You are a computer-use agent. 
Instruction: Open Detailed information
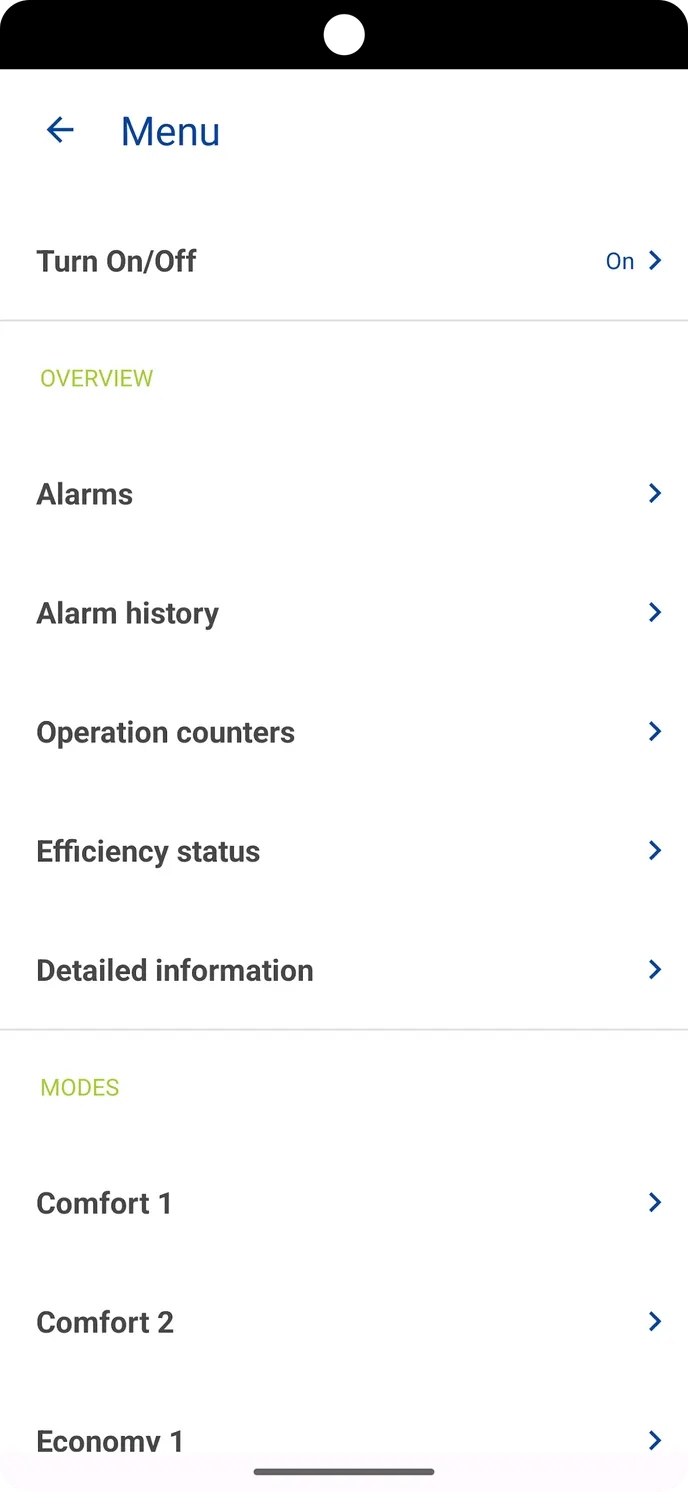(344, 970)
